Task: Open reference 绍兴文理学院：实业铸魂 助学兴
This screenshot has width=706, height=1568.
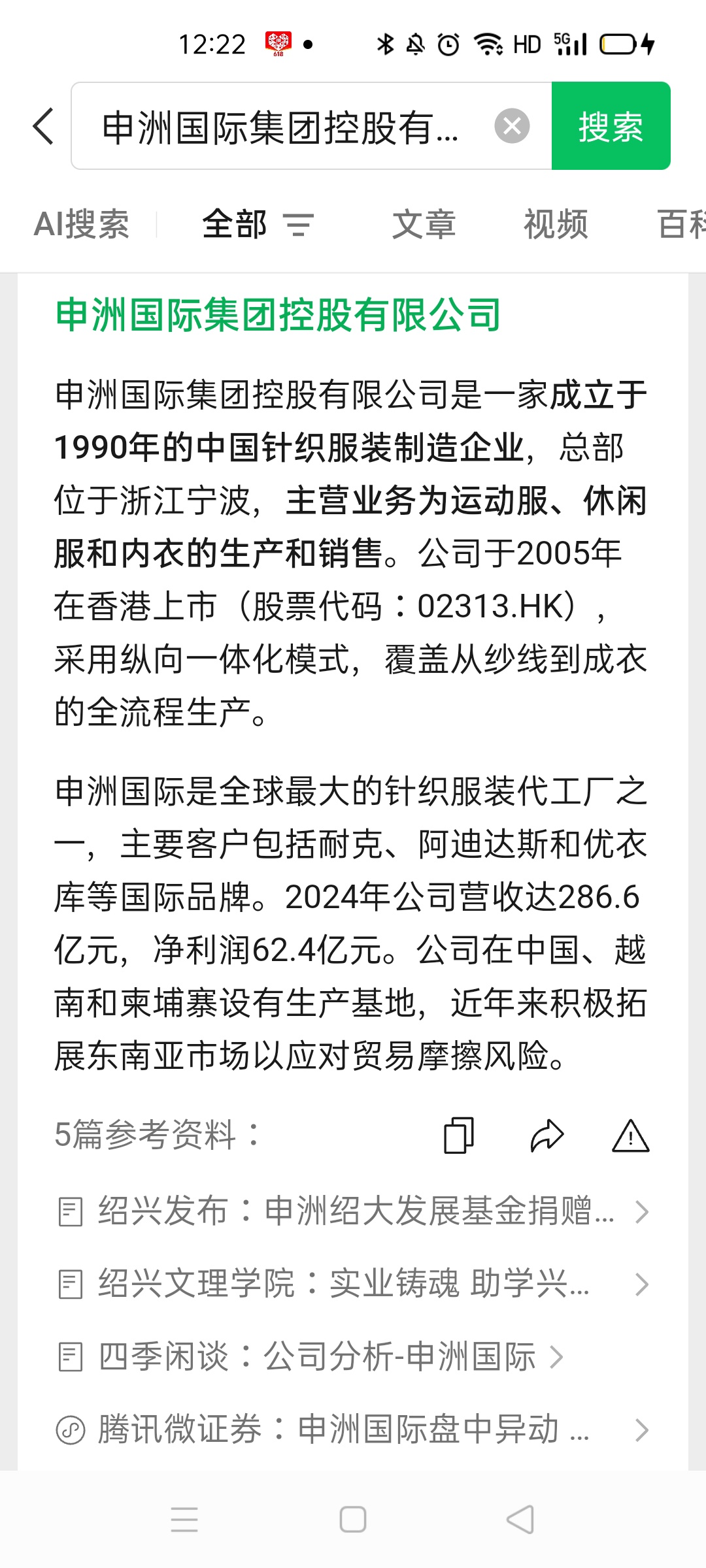Action: 353,1284
